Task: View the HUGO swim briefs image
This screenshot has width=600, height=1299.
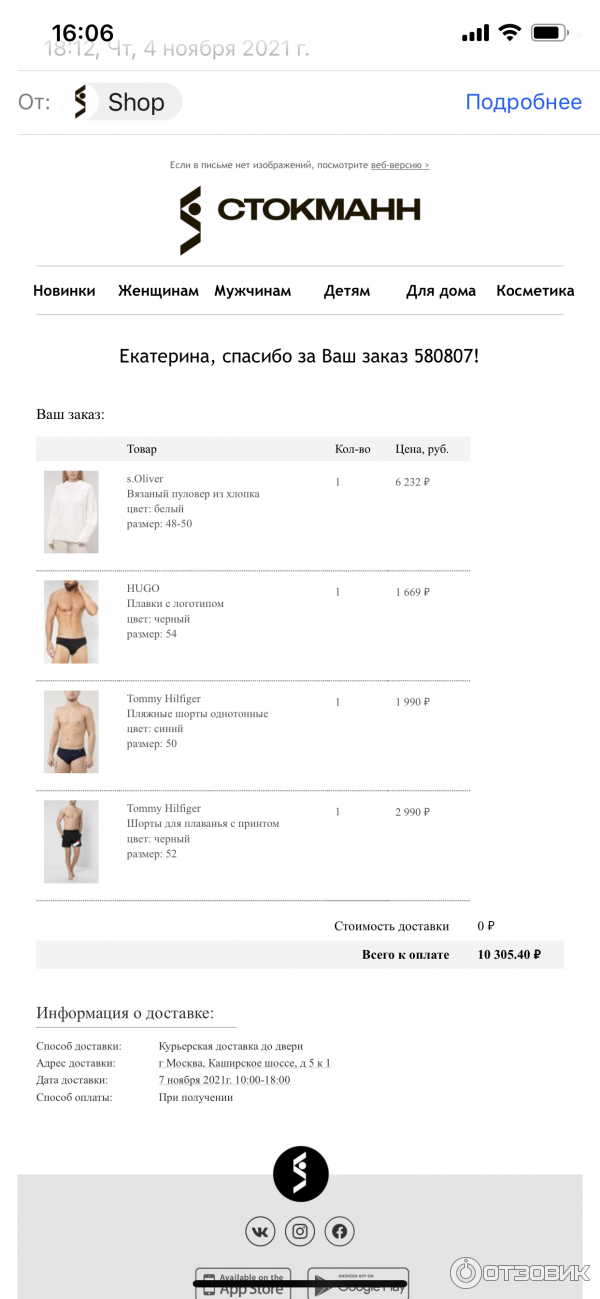Action: coord(71,621)
